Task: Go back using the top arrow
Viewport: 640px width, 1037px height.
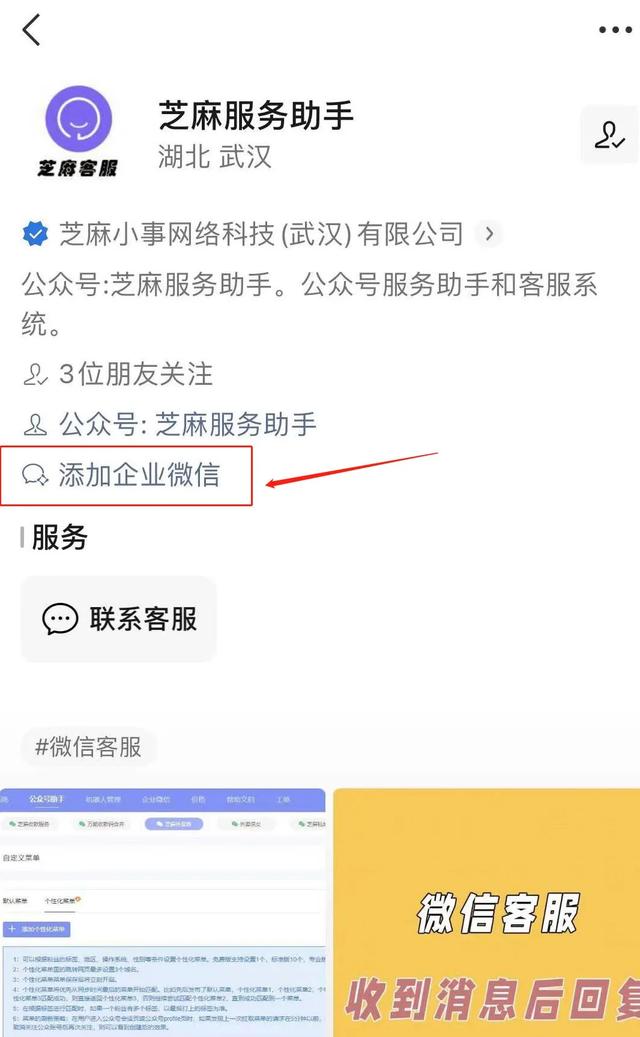Action: pyautogui.click(x=31, y=29)
